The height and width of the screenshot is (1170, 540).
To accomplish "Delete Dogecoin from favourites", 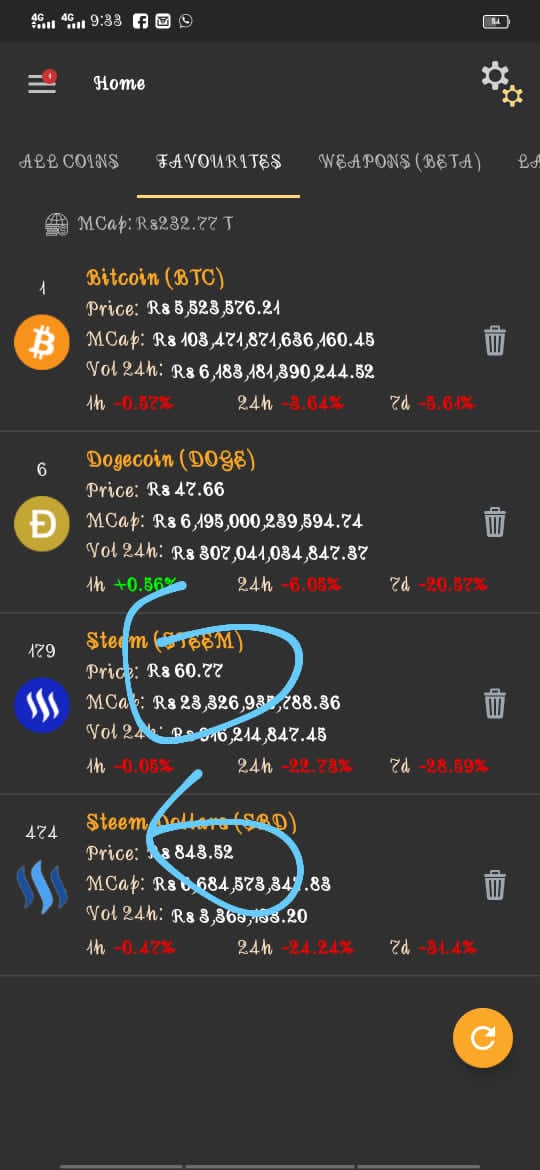I will point(495,522).
